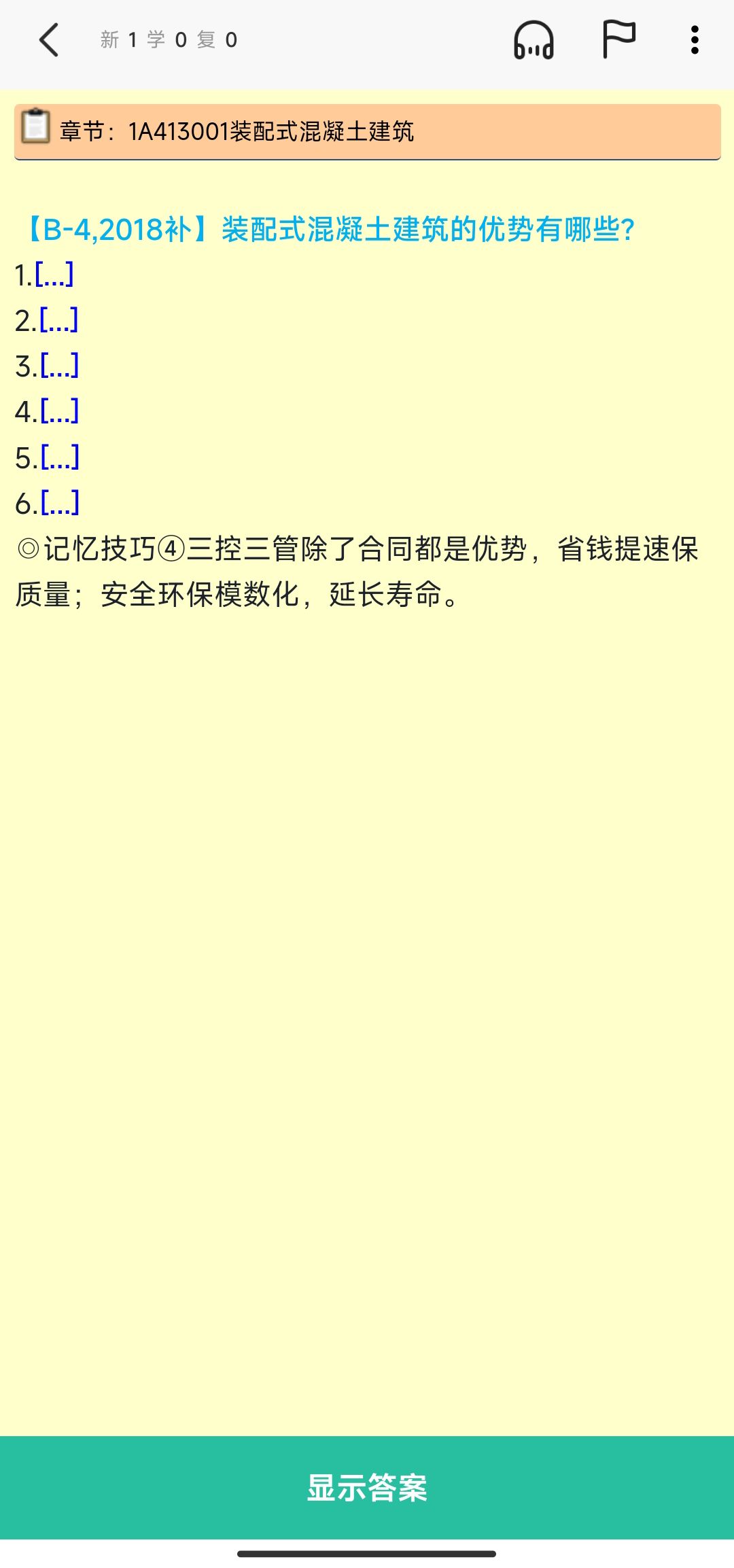Viewport: 734px width, 1568px height.
Task: Open the three-dot overflow menu
Action: [x=694, y=40]
